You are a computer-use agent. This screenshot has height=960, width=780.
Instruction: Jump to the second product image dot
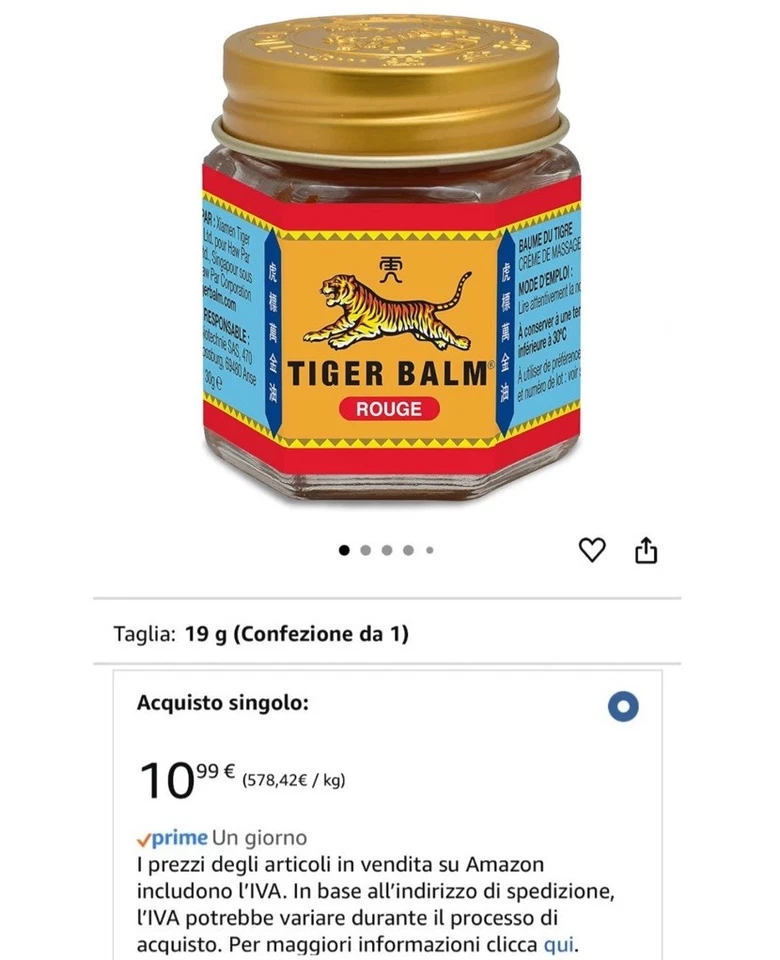pos(367,548)
